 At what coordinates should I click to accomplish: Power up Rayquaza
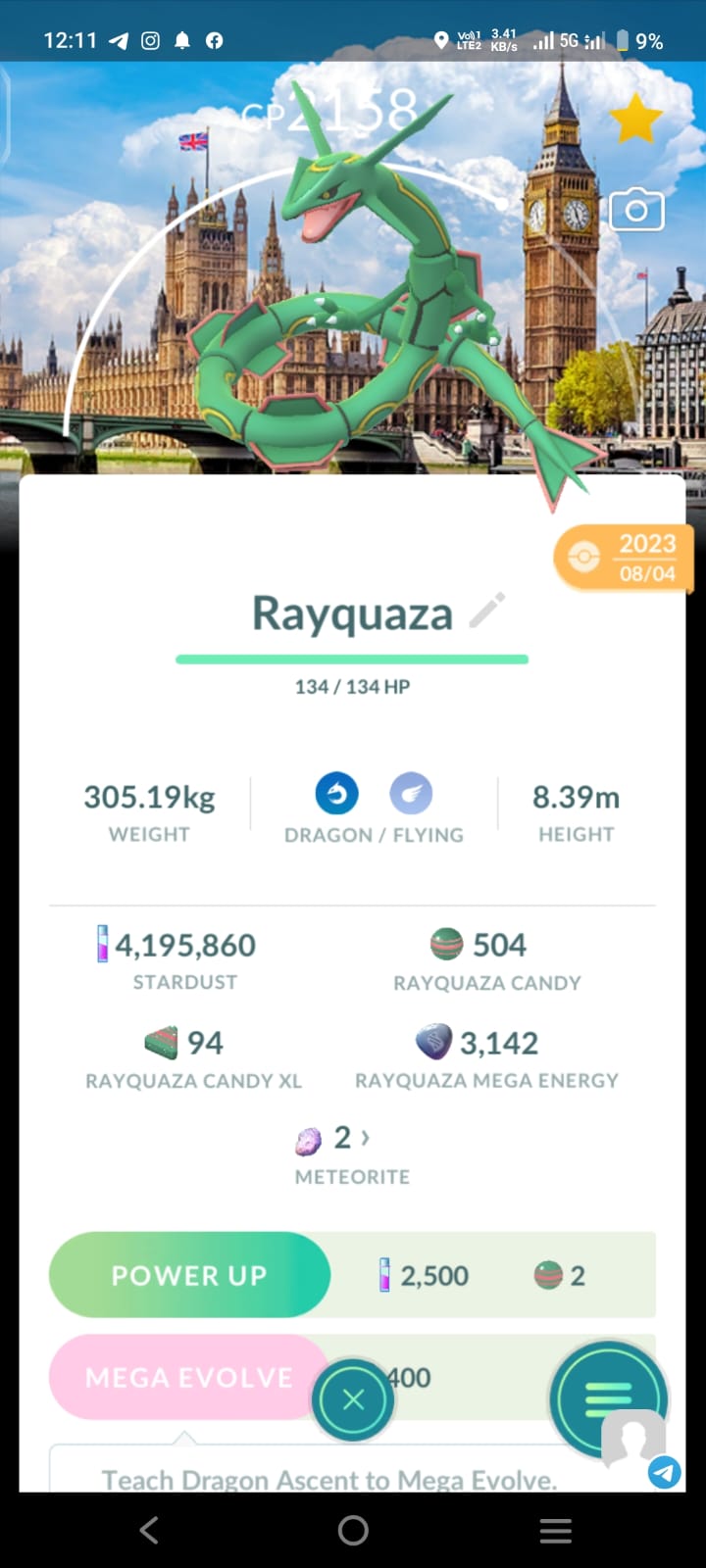[189, 1275]
